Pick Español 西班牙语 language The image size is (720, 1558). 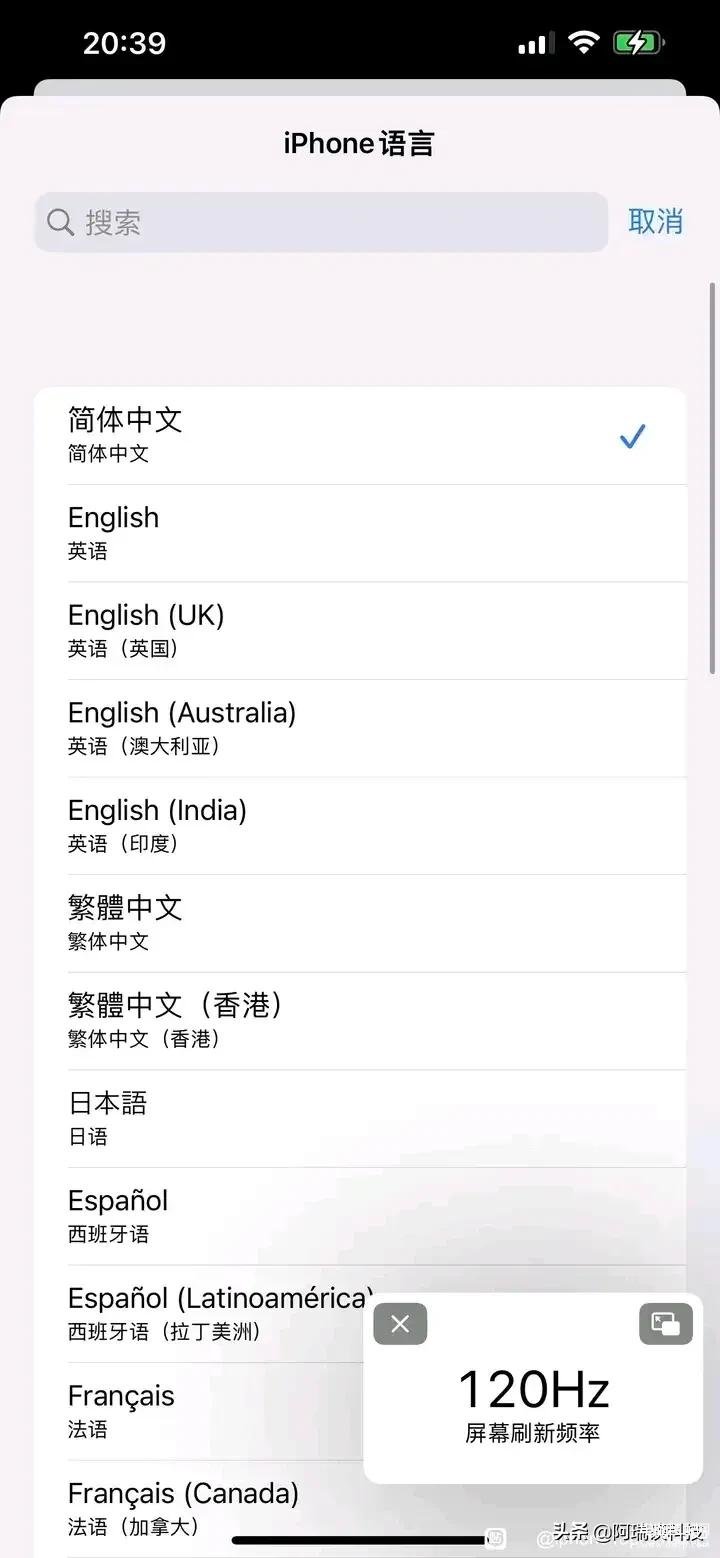pyautogui.click(x=360, y=1216)
